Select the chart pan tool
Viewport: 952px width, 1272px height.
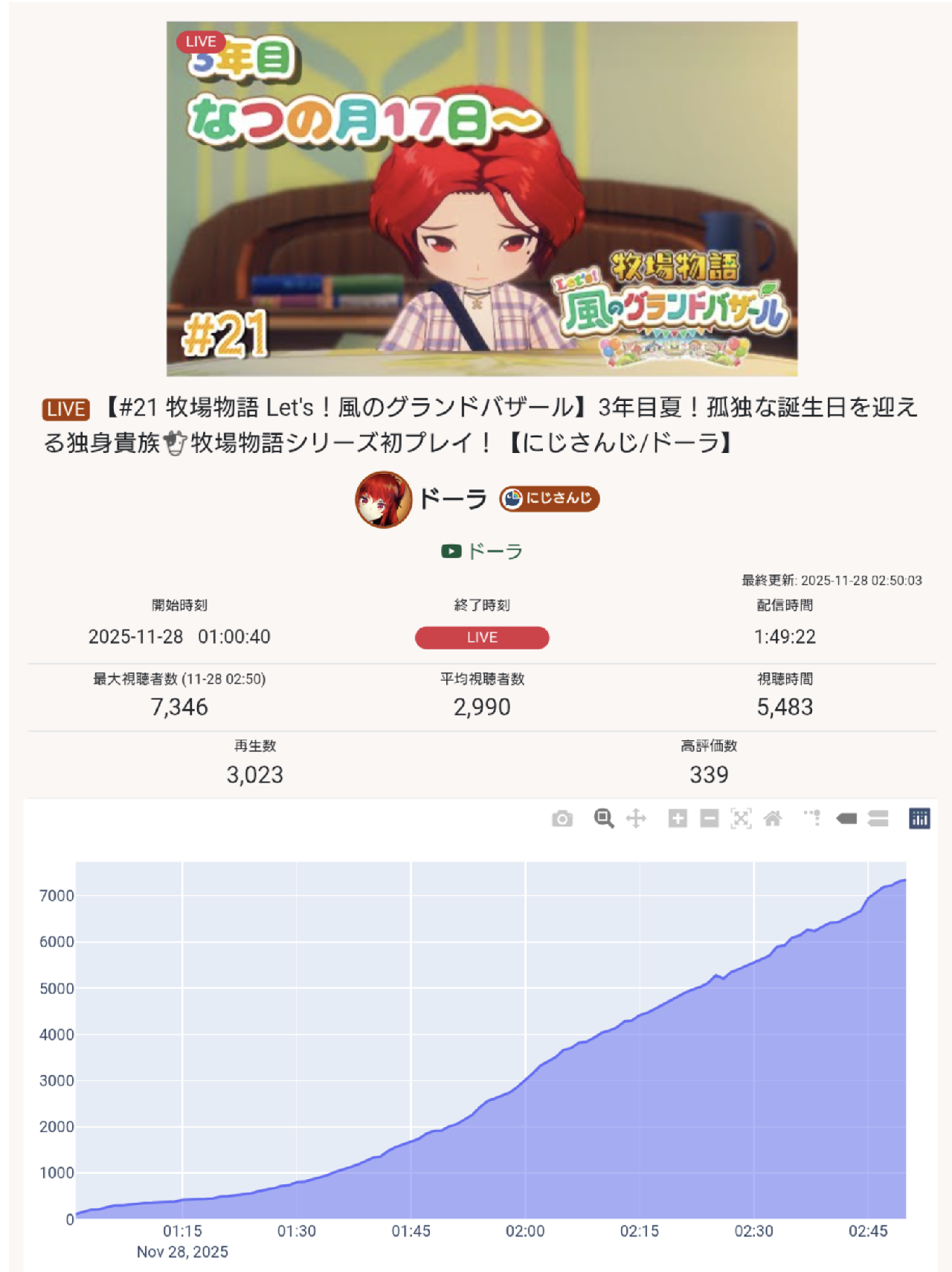click(636, 819)
